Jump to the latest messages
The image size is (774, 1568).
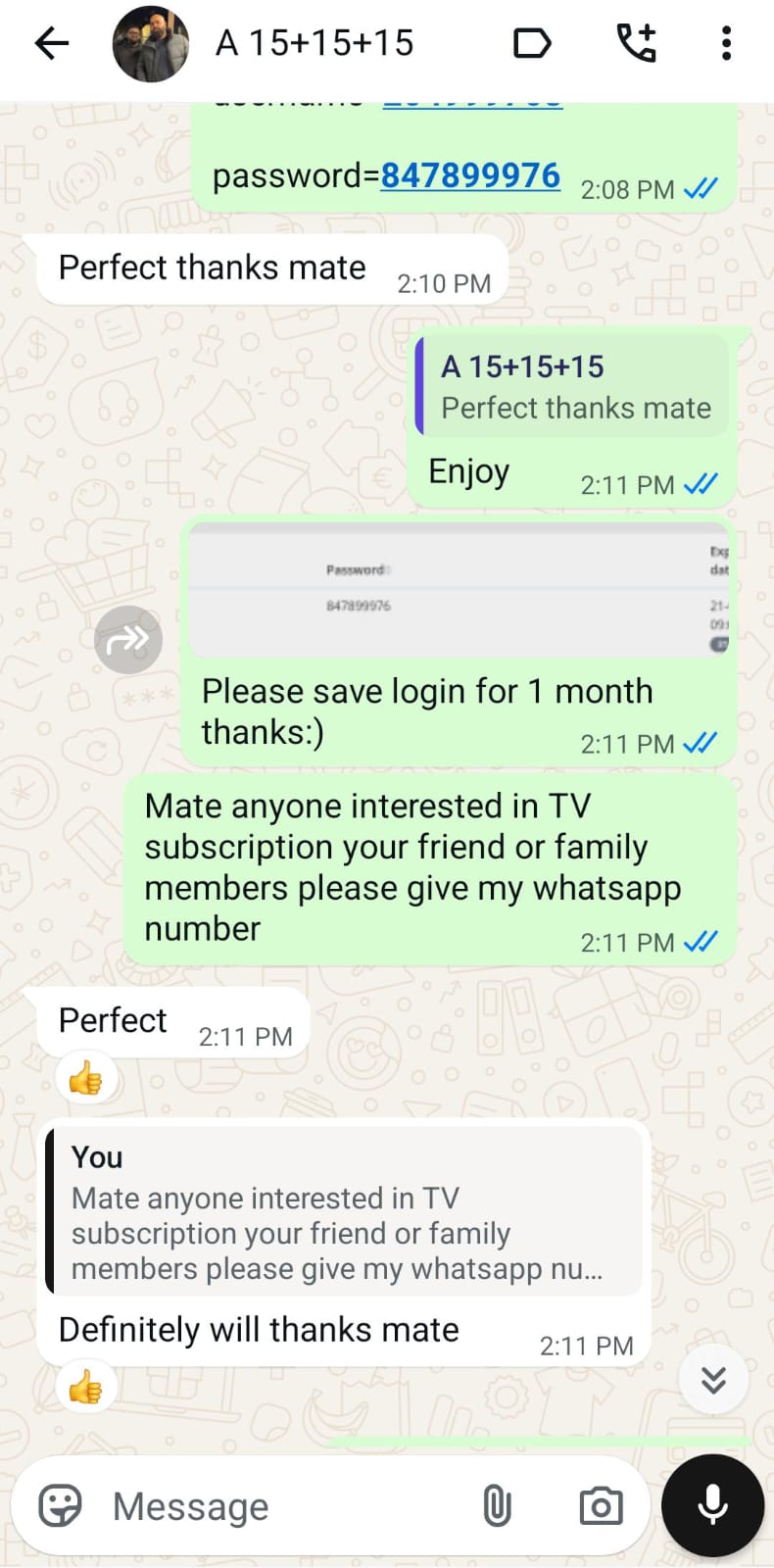(713, 1380)
